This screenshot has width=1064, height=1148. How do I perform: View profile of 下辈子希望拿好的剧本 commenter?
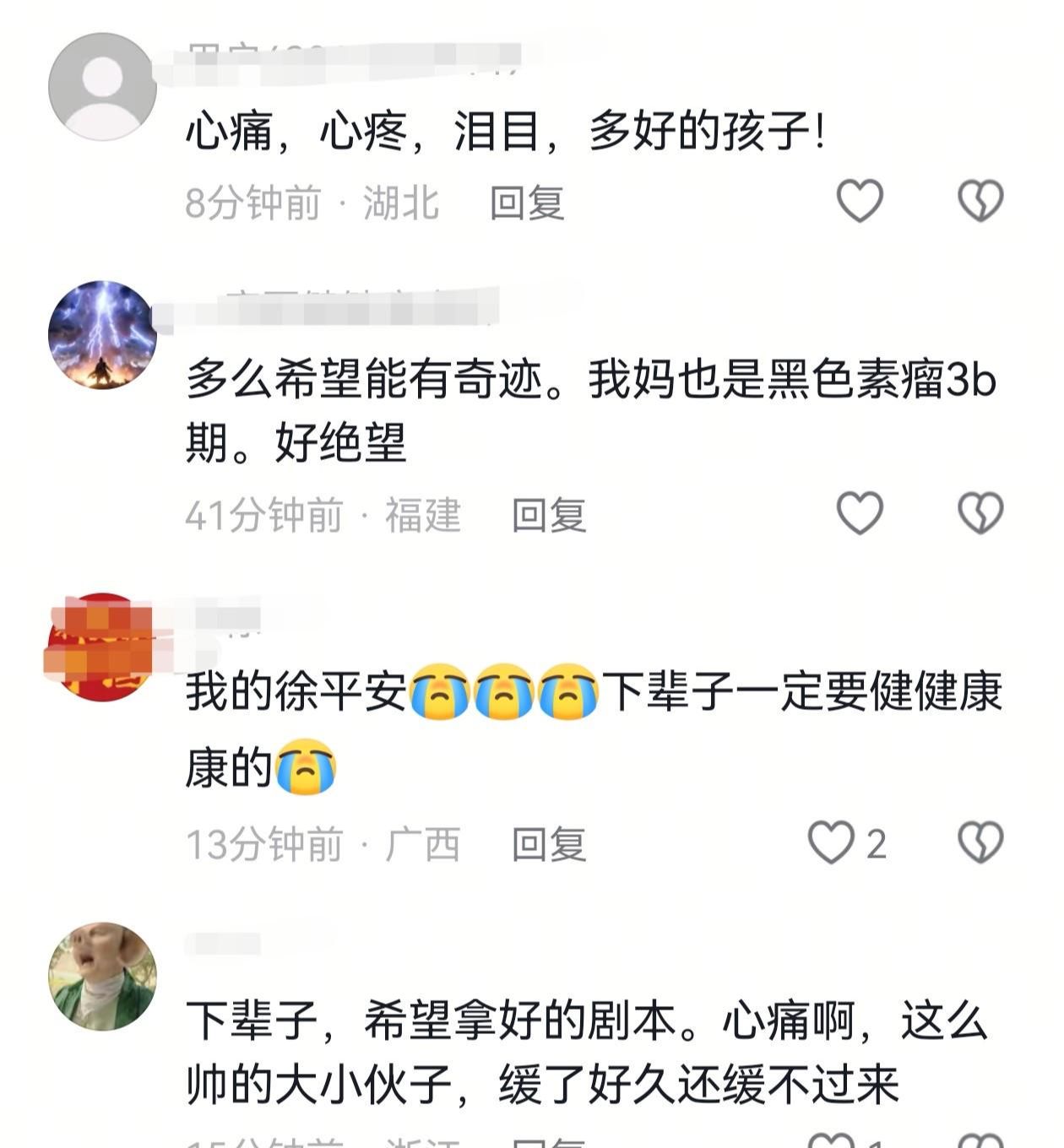point(102,976)
